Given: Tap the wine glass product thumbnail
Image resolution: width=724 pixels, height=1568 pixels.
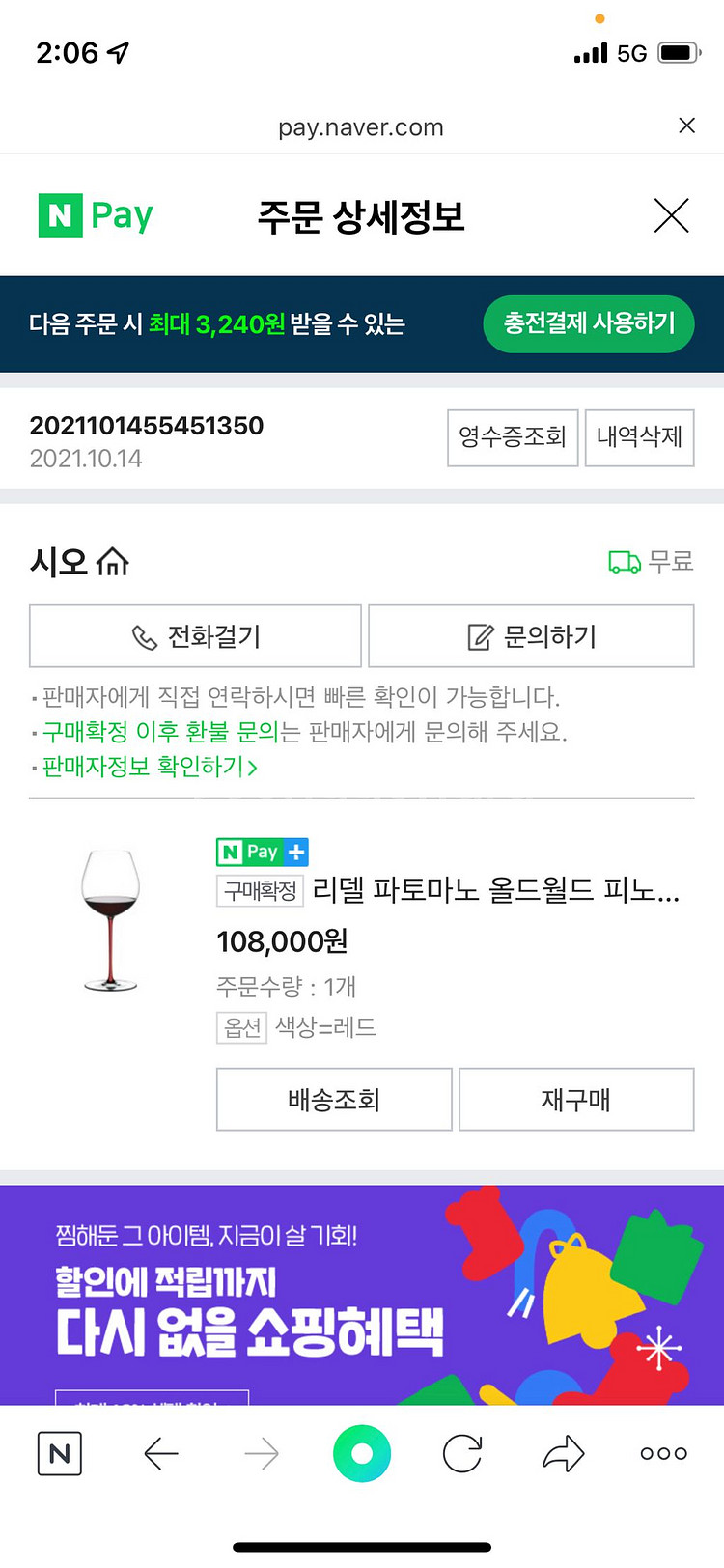Looking at the screenshot, I should pos(109,917).
